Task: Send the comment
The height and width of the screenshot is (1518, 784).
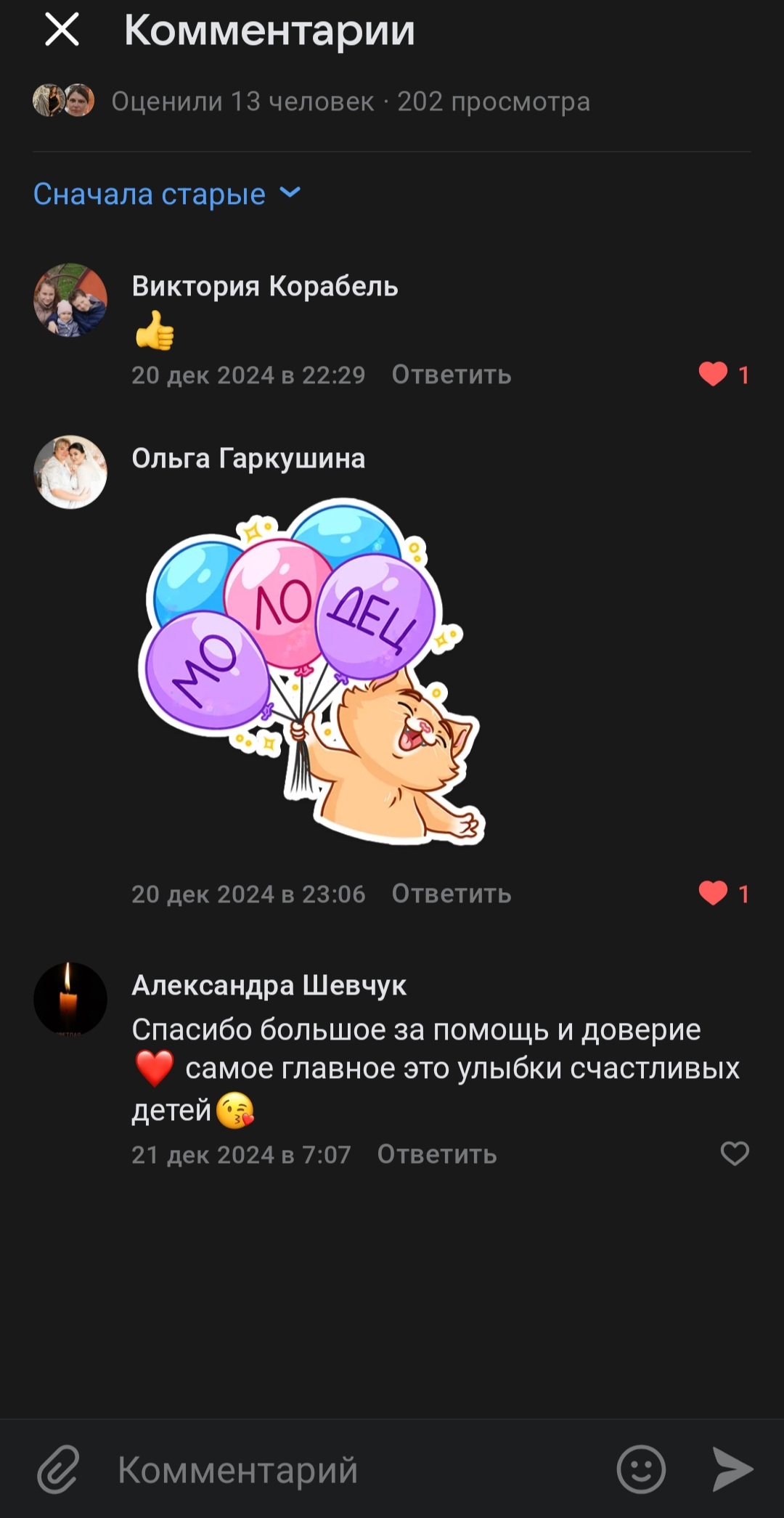Action: coord(732,1469)
